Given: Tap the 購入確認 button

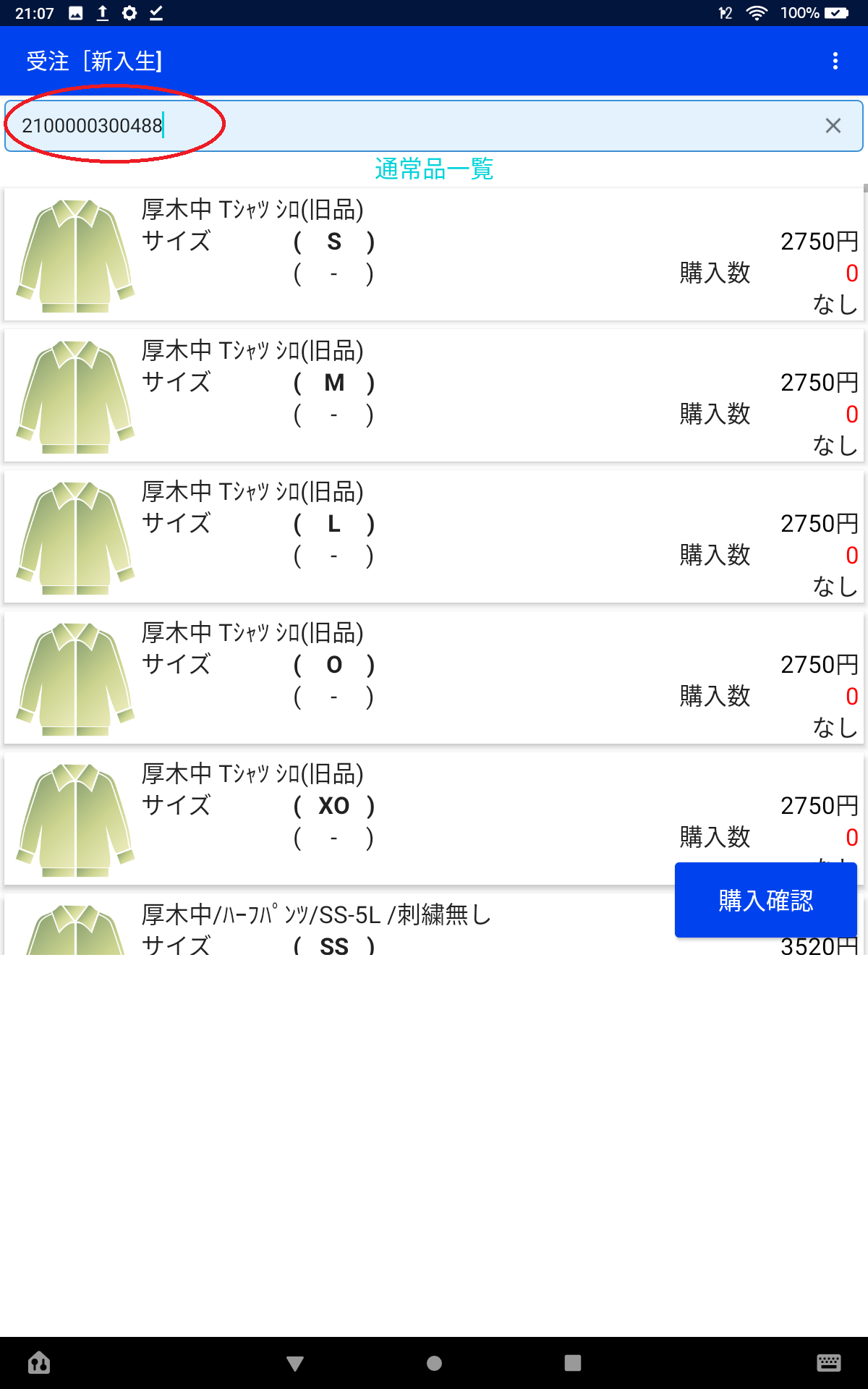Looking at the screenshot, I should click(x=765, y=900).
